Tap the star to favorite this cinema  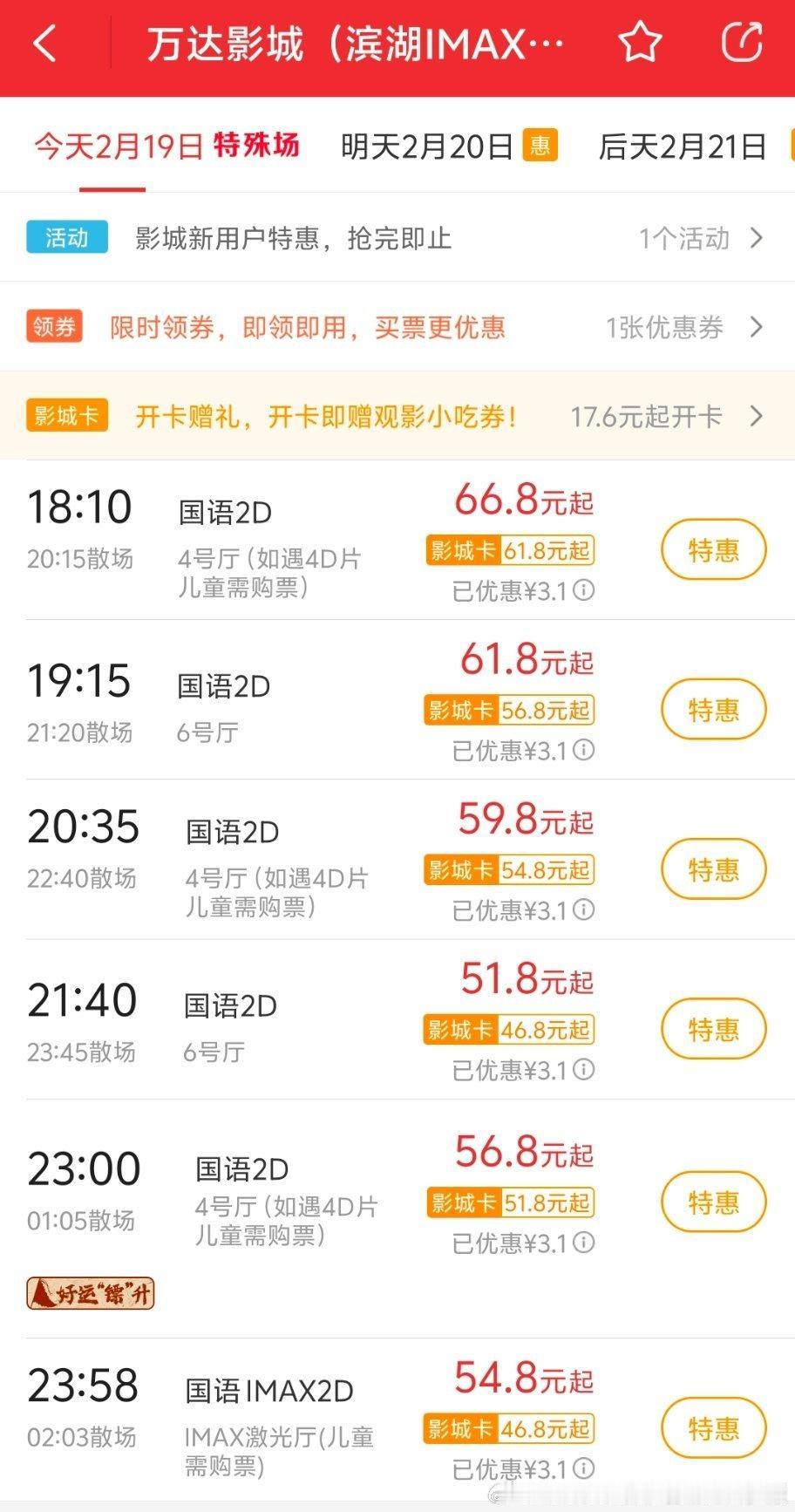641,42
